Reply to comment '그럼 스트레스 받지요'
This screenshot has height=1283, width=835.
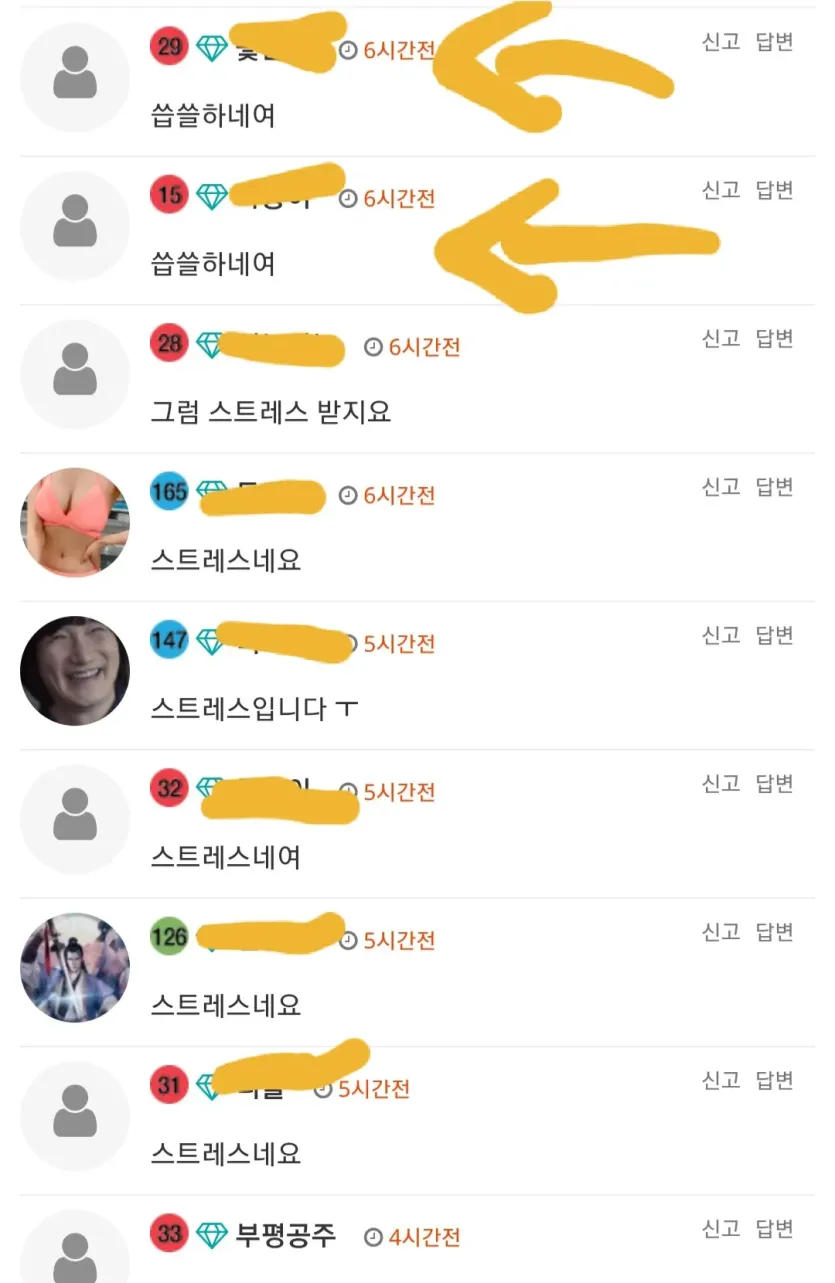(x=774, y=339)
